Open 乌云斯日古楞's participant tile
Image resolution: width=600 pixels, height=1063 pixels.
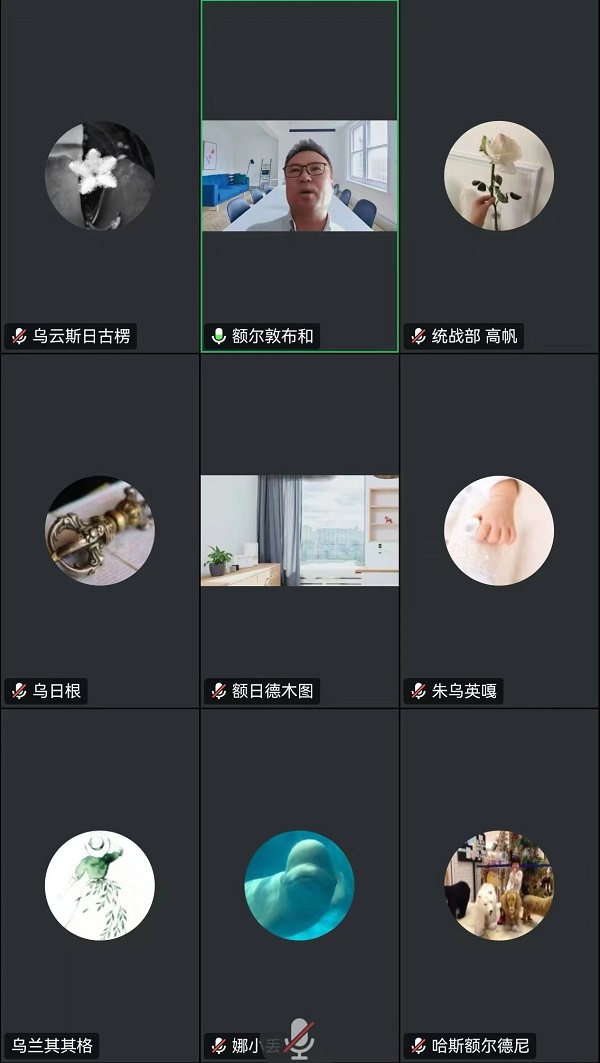point(100,176)
